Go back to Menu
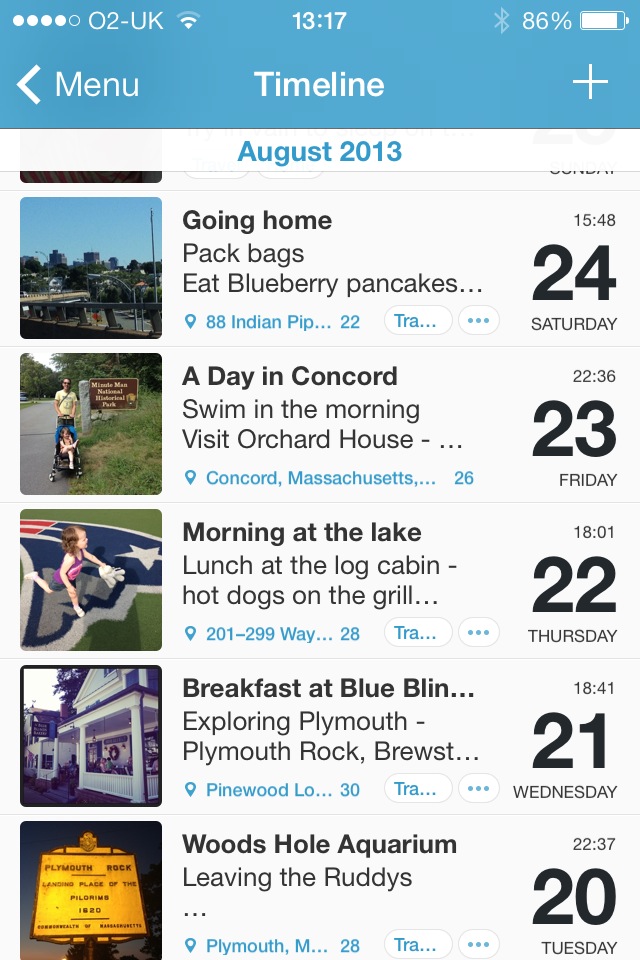Viewport: 640px width, 960px height. click(x=78, y=85)
